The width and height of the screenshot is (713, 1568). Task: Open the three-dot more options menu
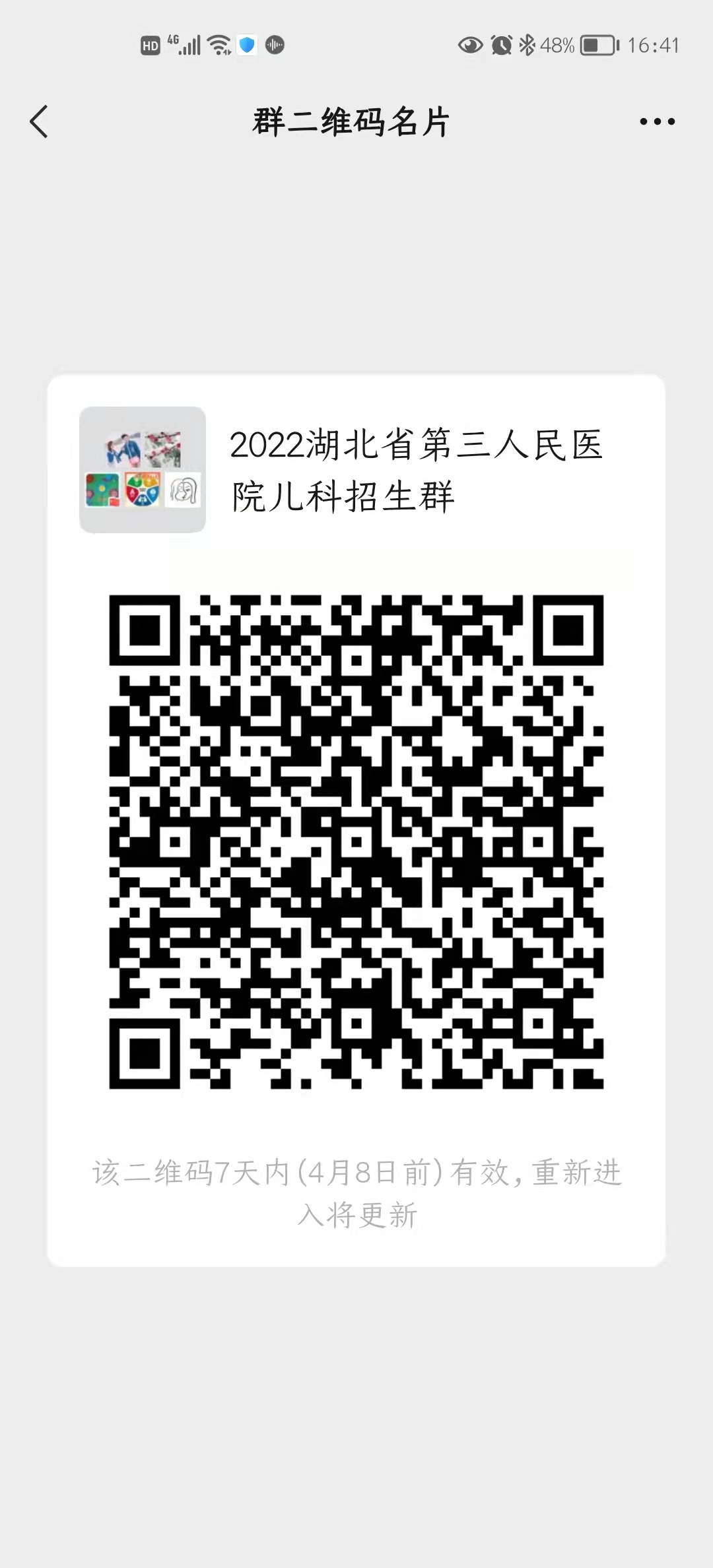[x=657, y=122]
